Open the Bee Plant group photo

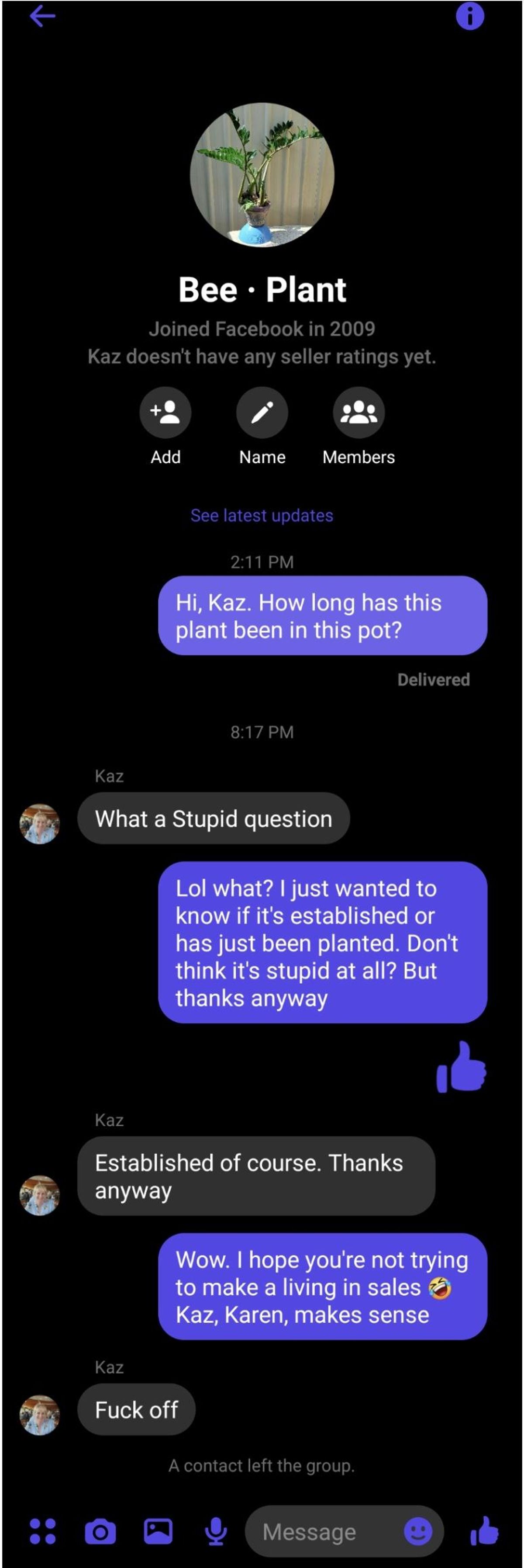tap(262, 175)
